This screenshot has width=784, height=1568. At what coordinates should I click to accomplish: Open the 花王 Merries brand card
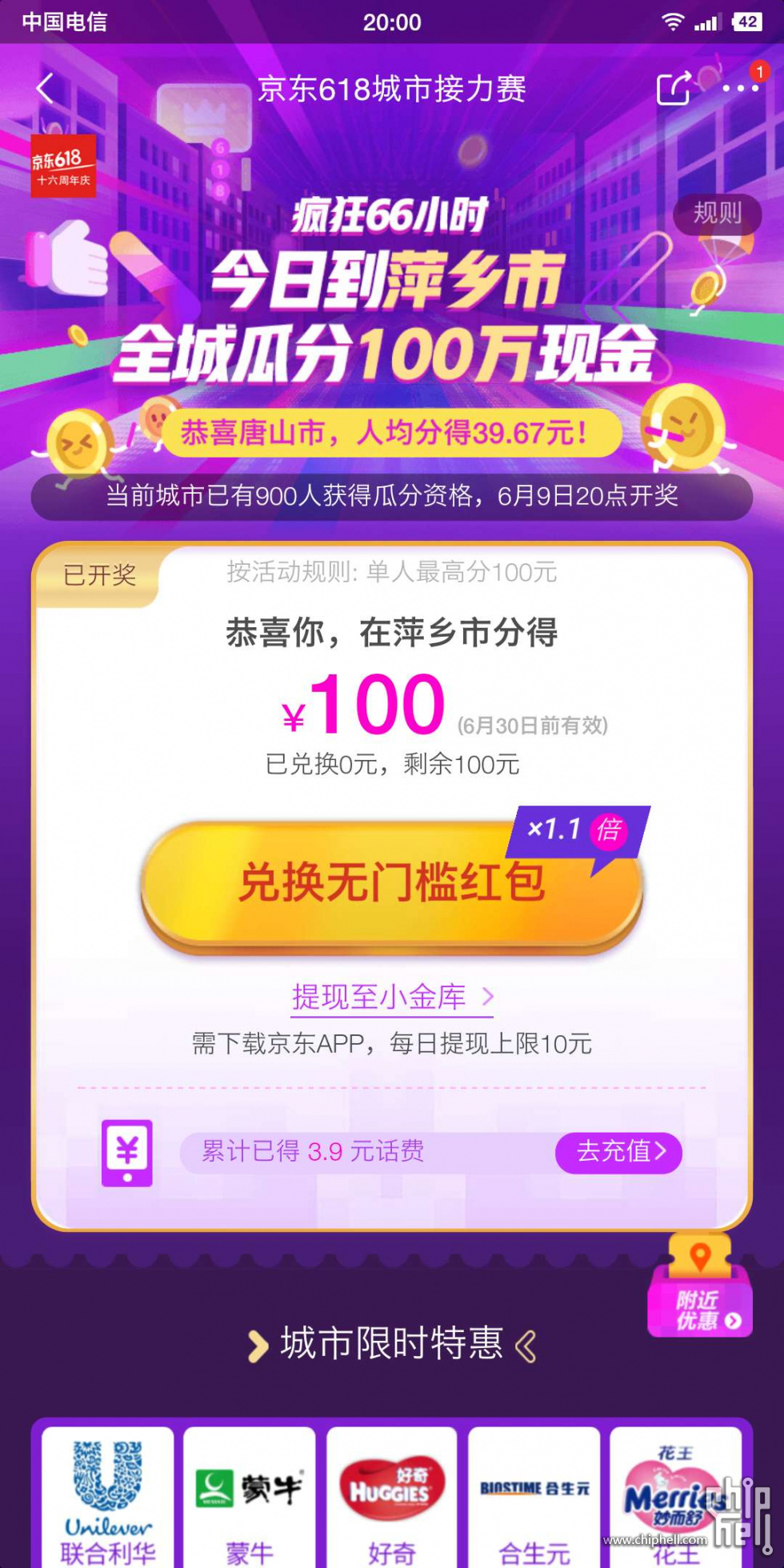click(675, 1496)
